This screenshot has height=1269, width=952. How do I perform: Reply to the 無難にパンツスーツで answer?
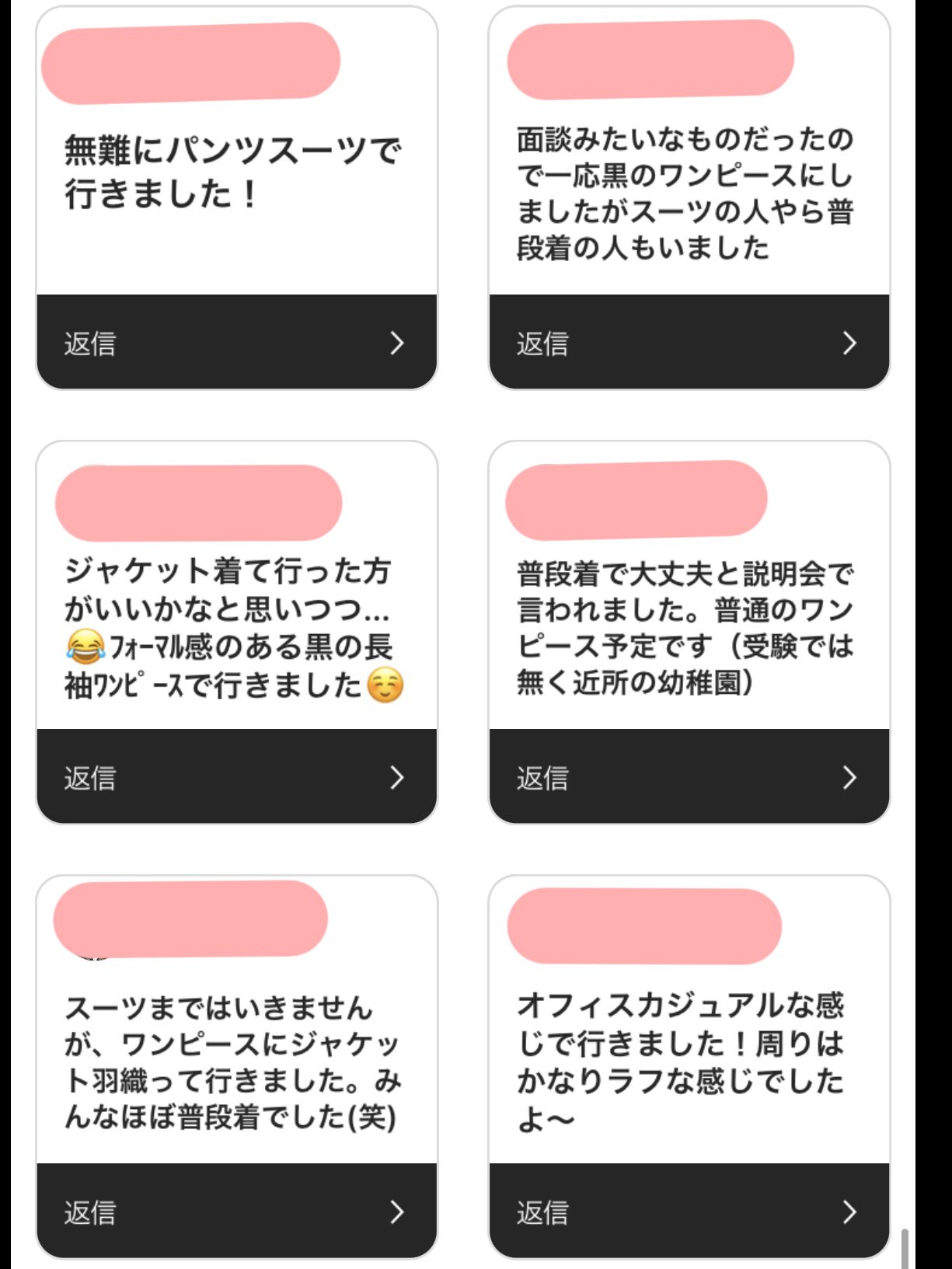236,342
